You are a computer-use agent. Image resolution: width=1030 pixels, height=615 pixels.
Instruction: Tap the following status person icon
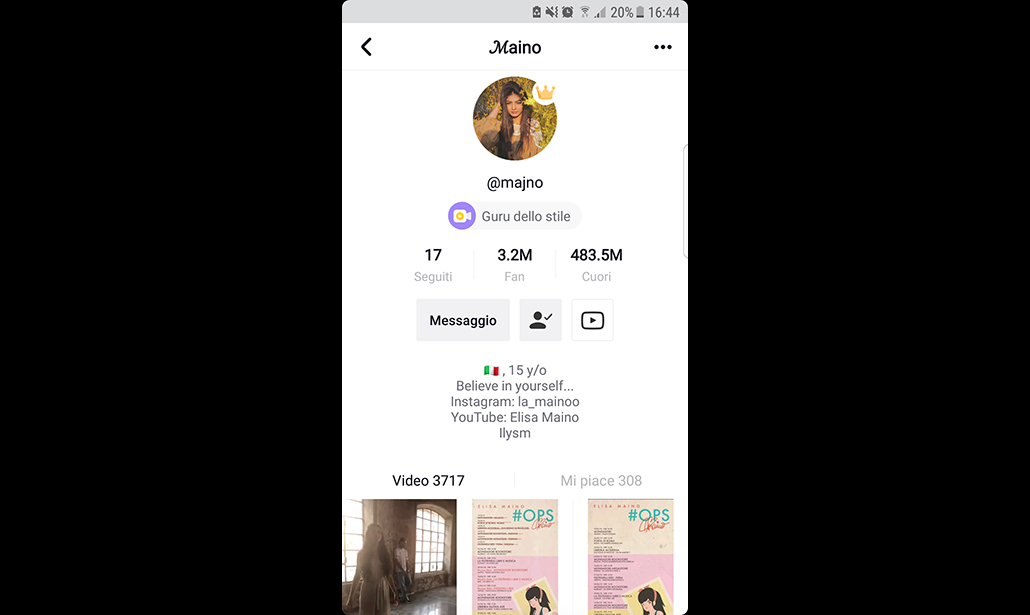540,321
